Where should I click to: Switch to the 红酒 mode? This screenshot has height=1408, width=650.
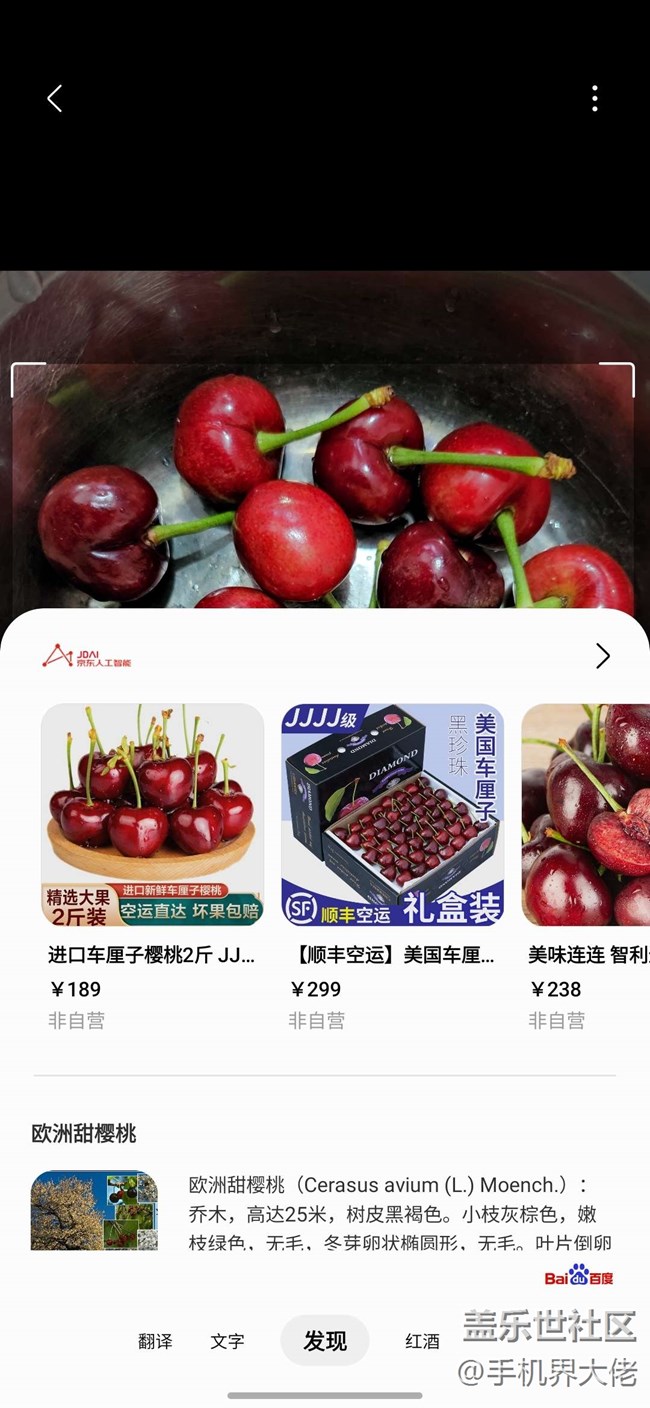tap(422, 1341)
